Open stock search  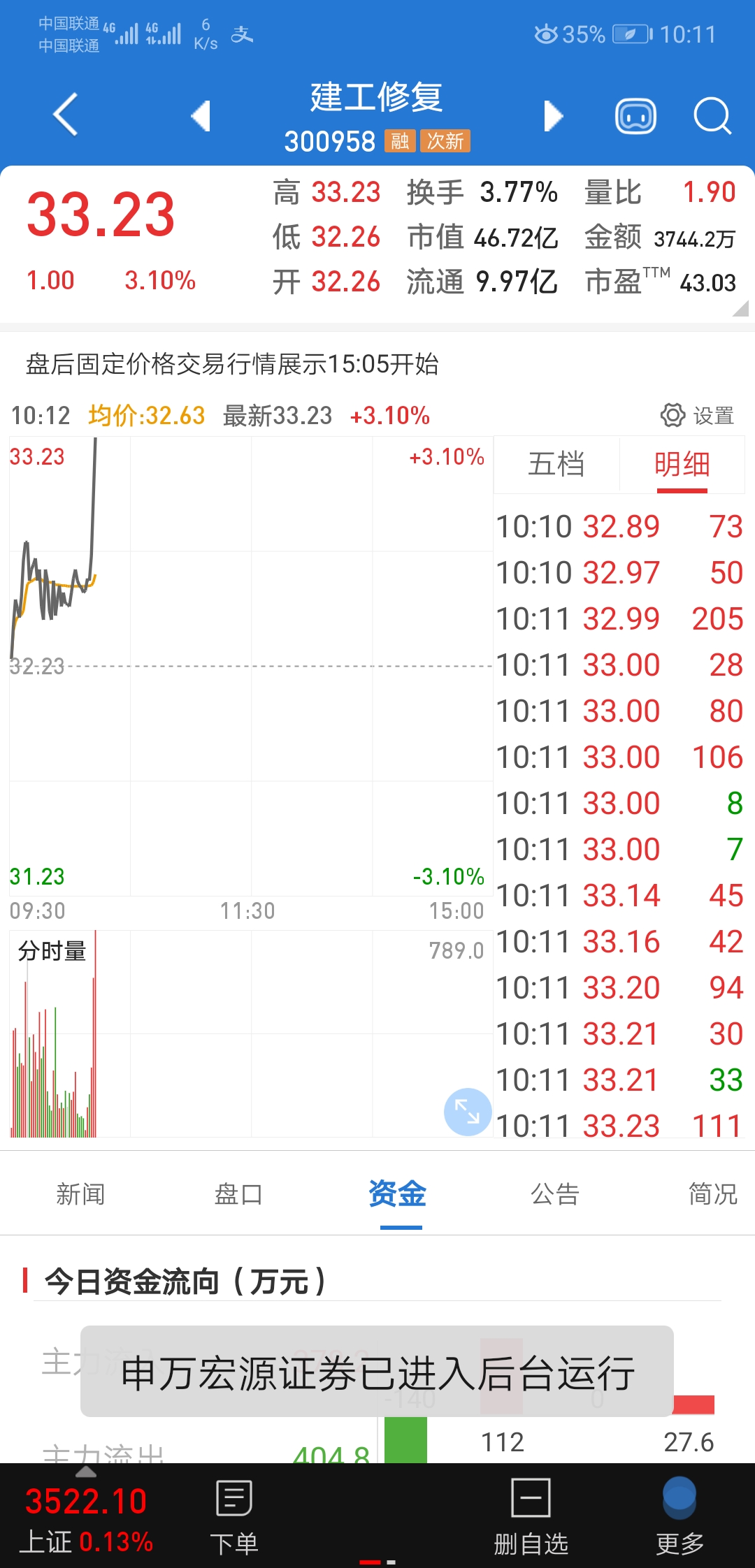(x=712, y=116)
